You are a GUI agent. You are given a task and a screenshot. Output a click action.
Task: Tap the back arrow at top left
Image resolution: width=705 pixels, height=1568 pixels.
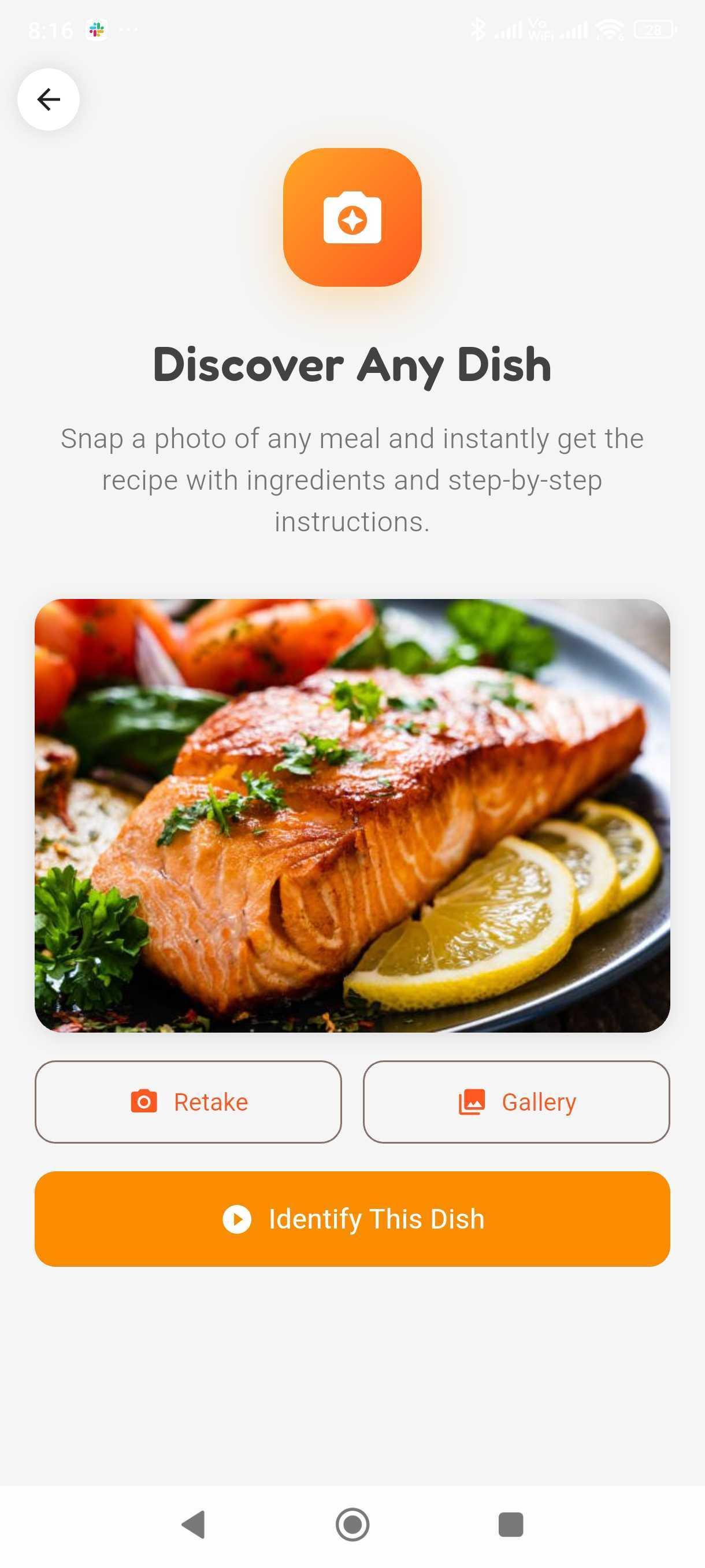pyautogui.click(x=48, y=99)
